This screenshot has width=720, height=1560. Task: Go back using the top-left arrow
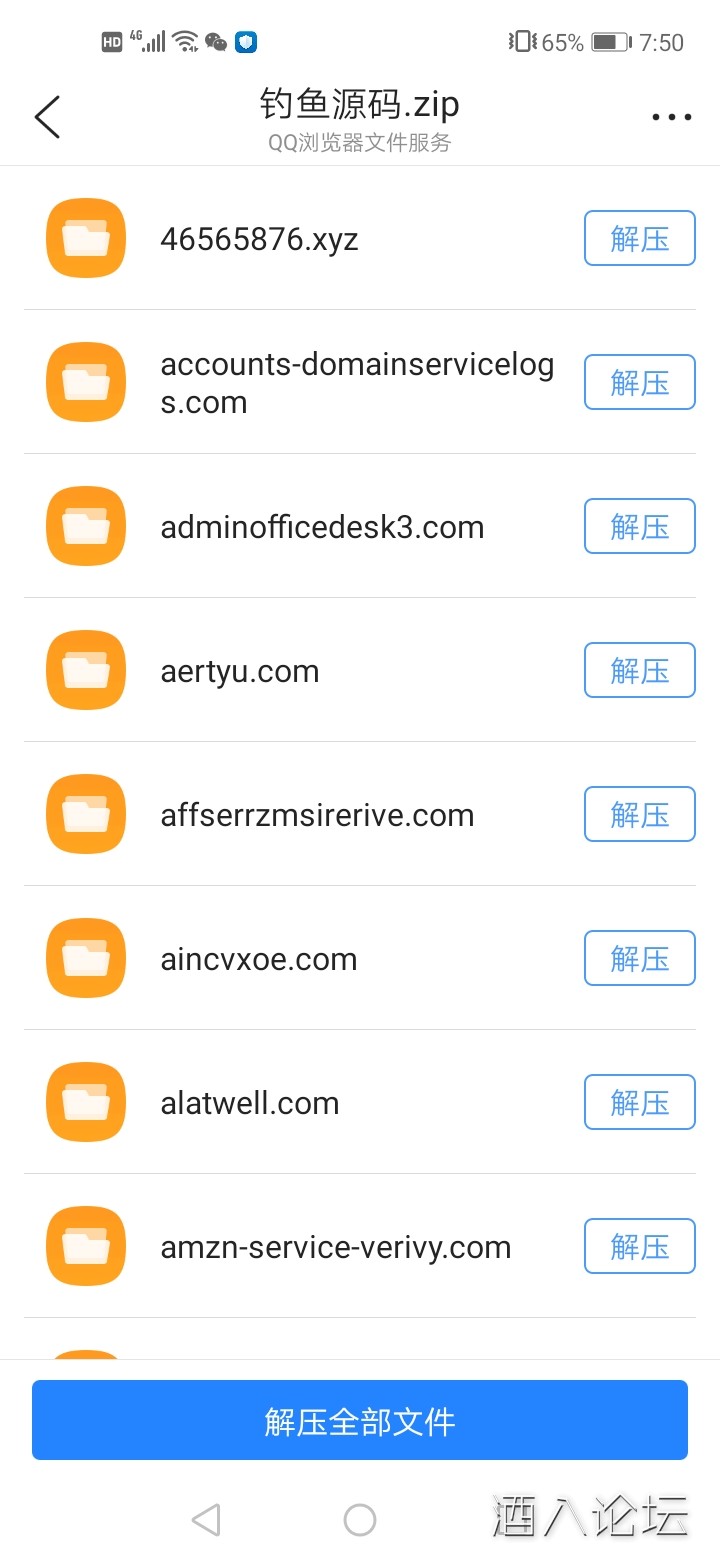pos(47,116)
